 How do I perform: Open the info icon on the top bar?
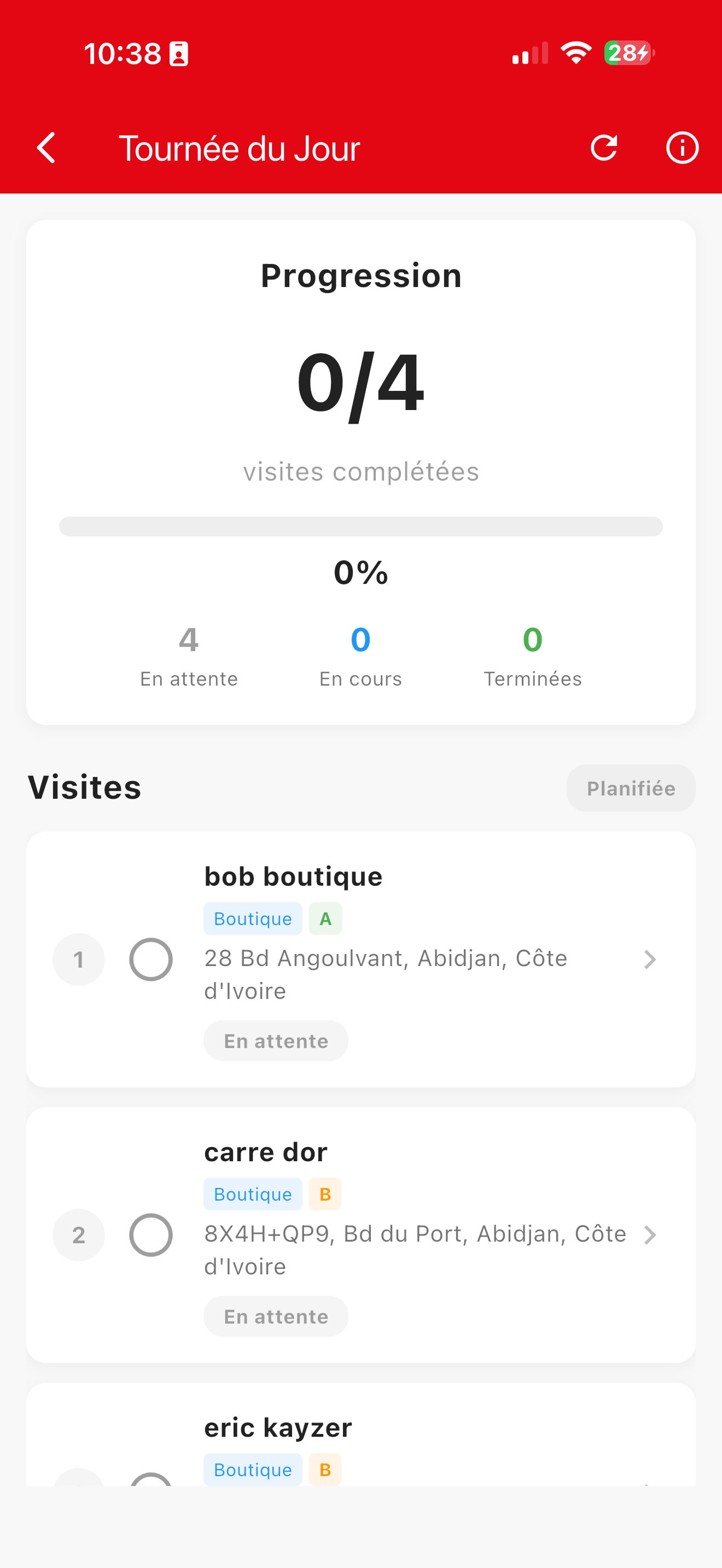[x=681, y=147]
